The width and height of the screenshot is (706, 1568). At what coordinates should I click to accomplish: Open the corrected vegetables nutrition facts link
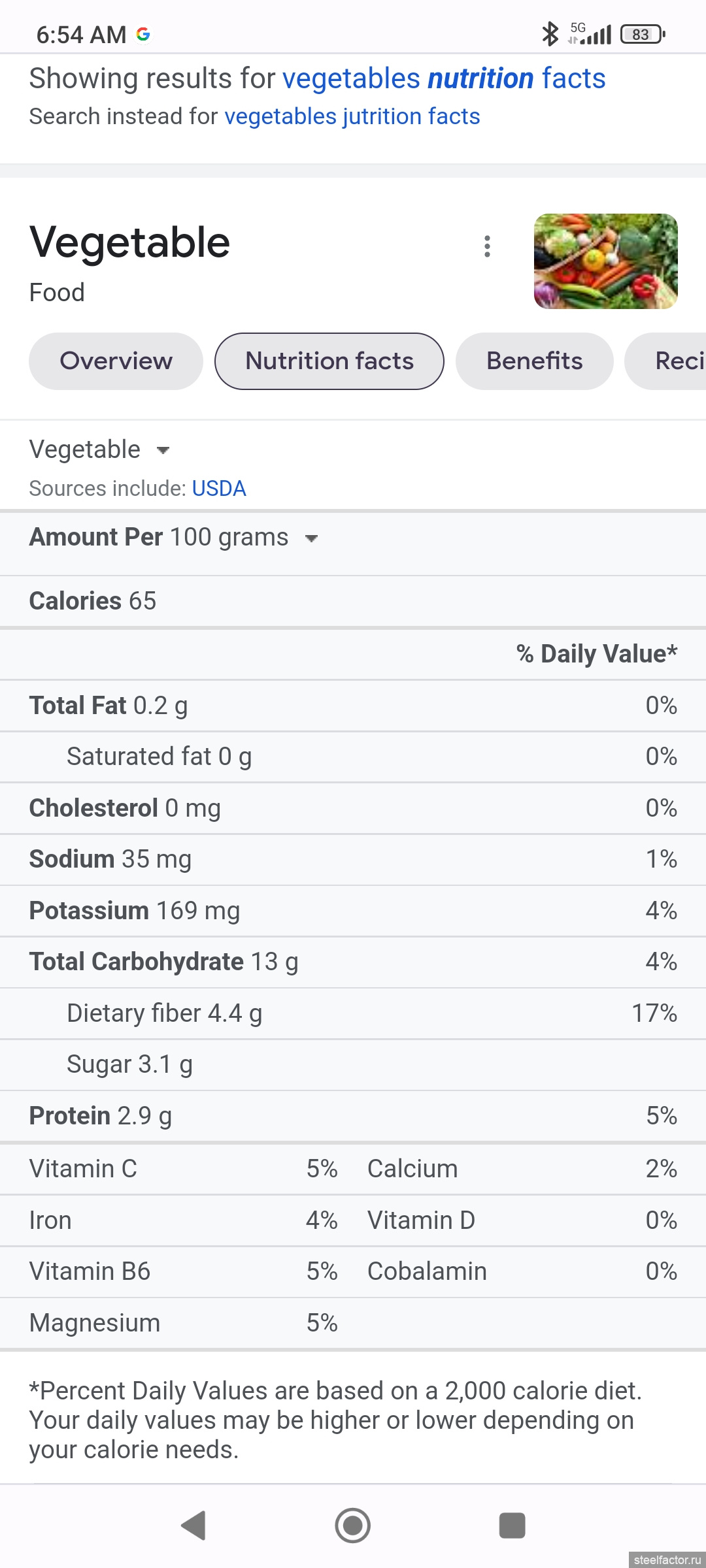click(444, 78)
